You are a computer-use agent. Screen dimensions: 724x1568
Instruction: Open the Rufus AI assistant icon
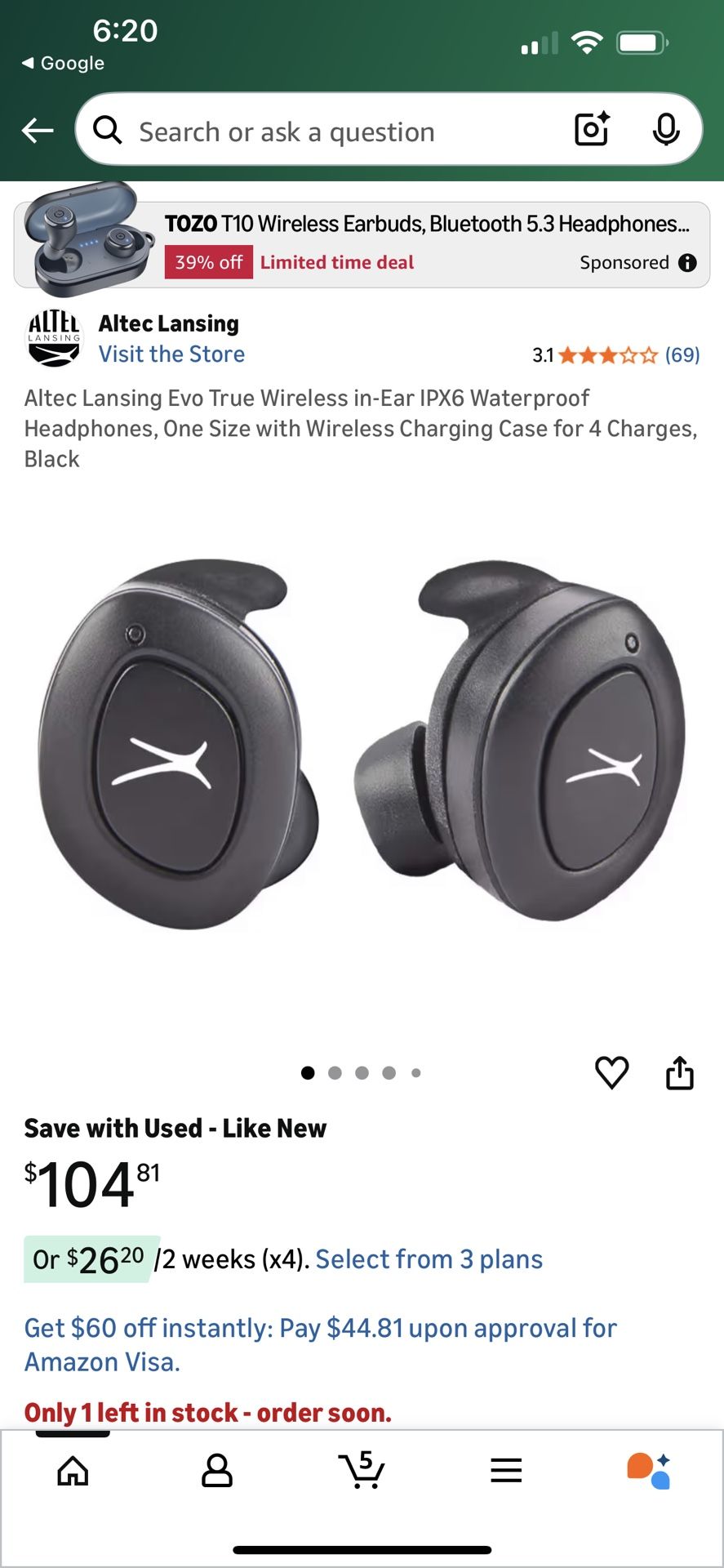point(651,1470)
